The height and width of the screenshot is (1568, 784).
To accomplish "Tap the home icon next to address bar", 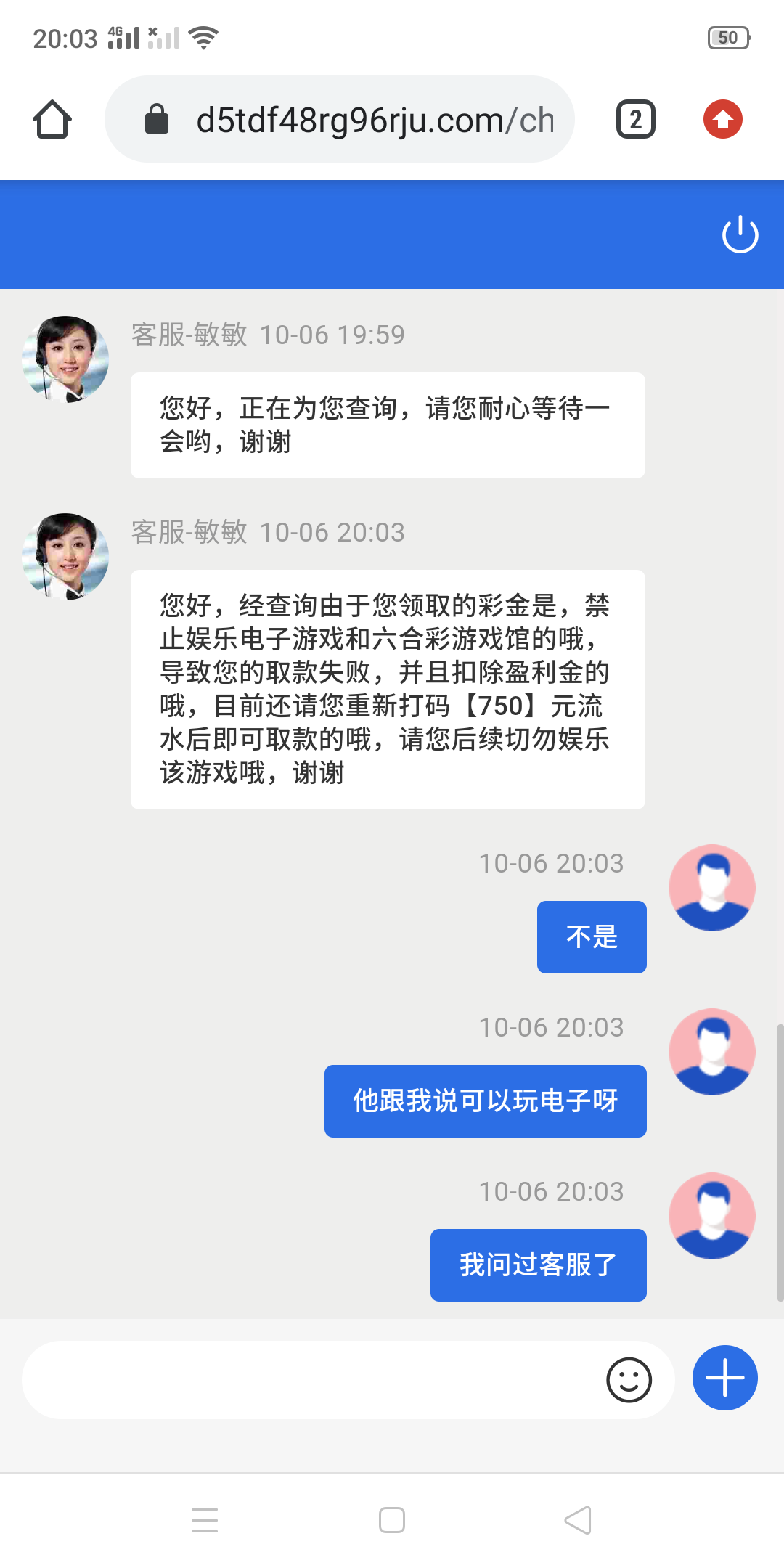I will pos(51,120).
